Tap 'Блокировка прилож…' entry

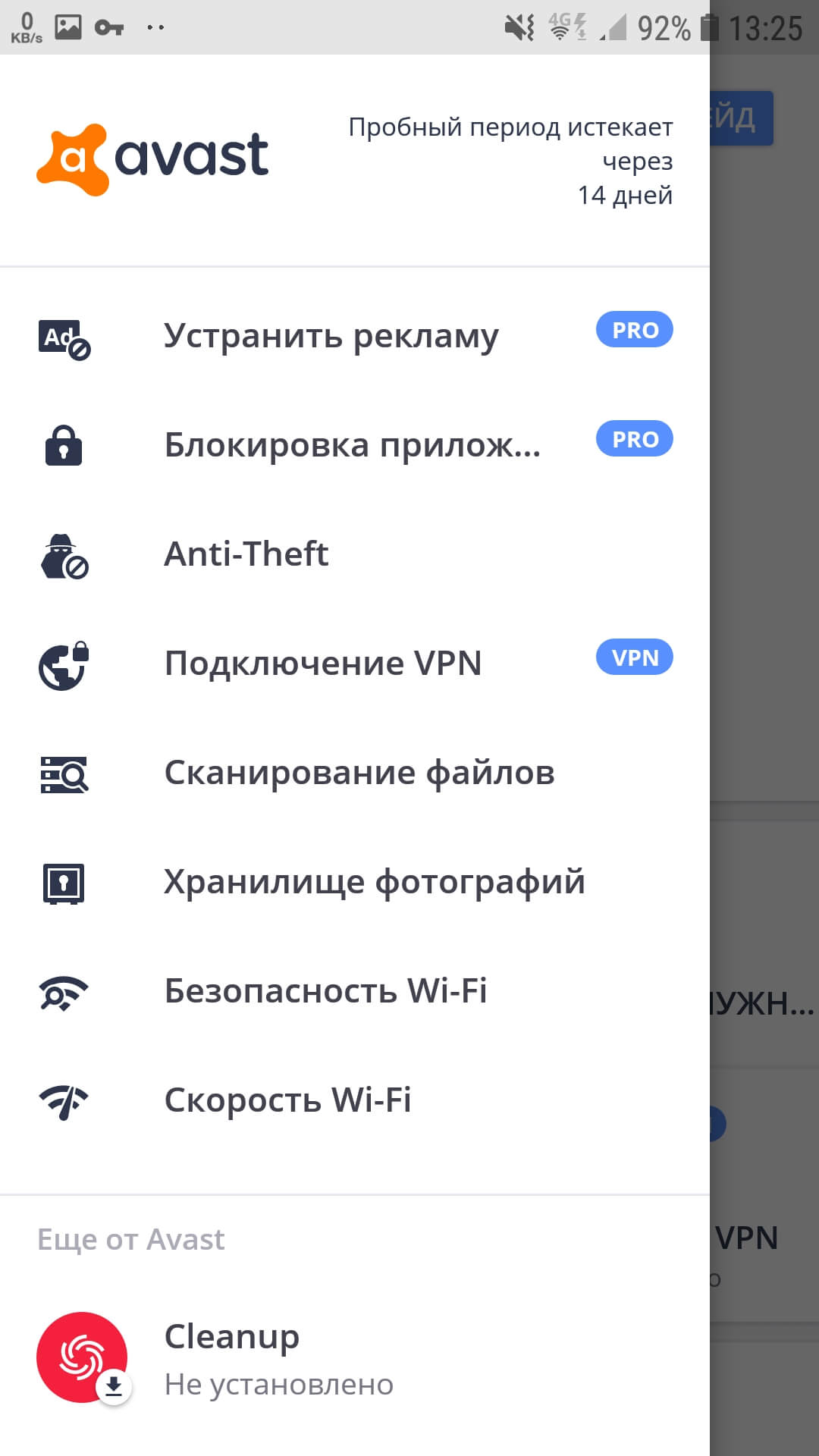click(x=353, y=447)
